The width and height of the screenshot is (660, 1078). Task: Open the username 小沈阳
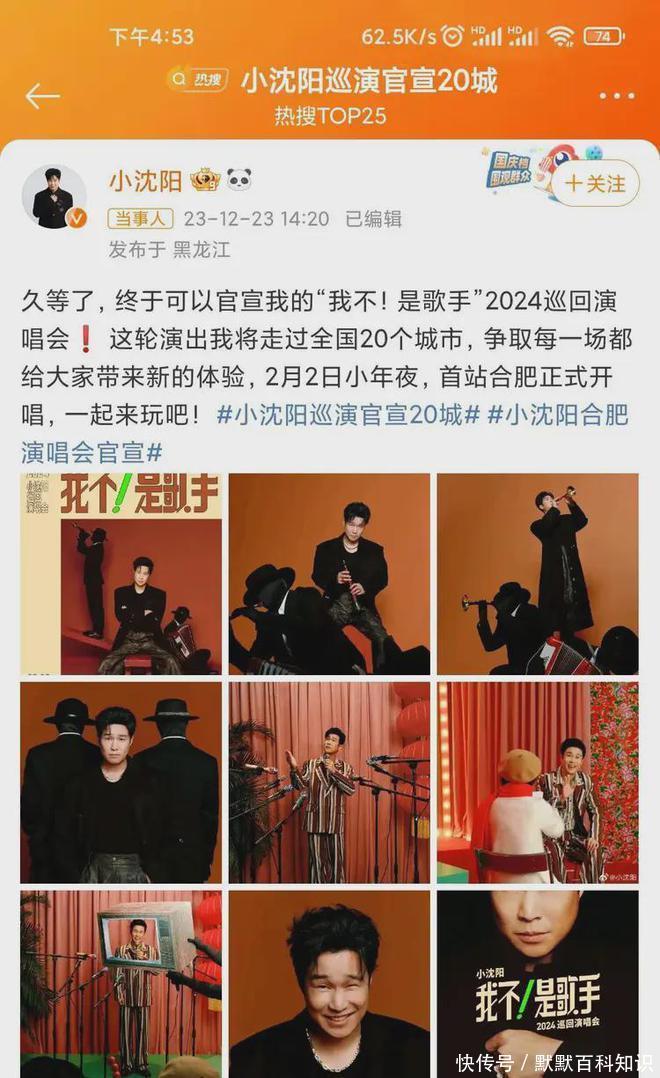145,180
